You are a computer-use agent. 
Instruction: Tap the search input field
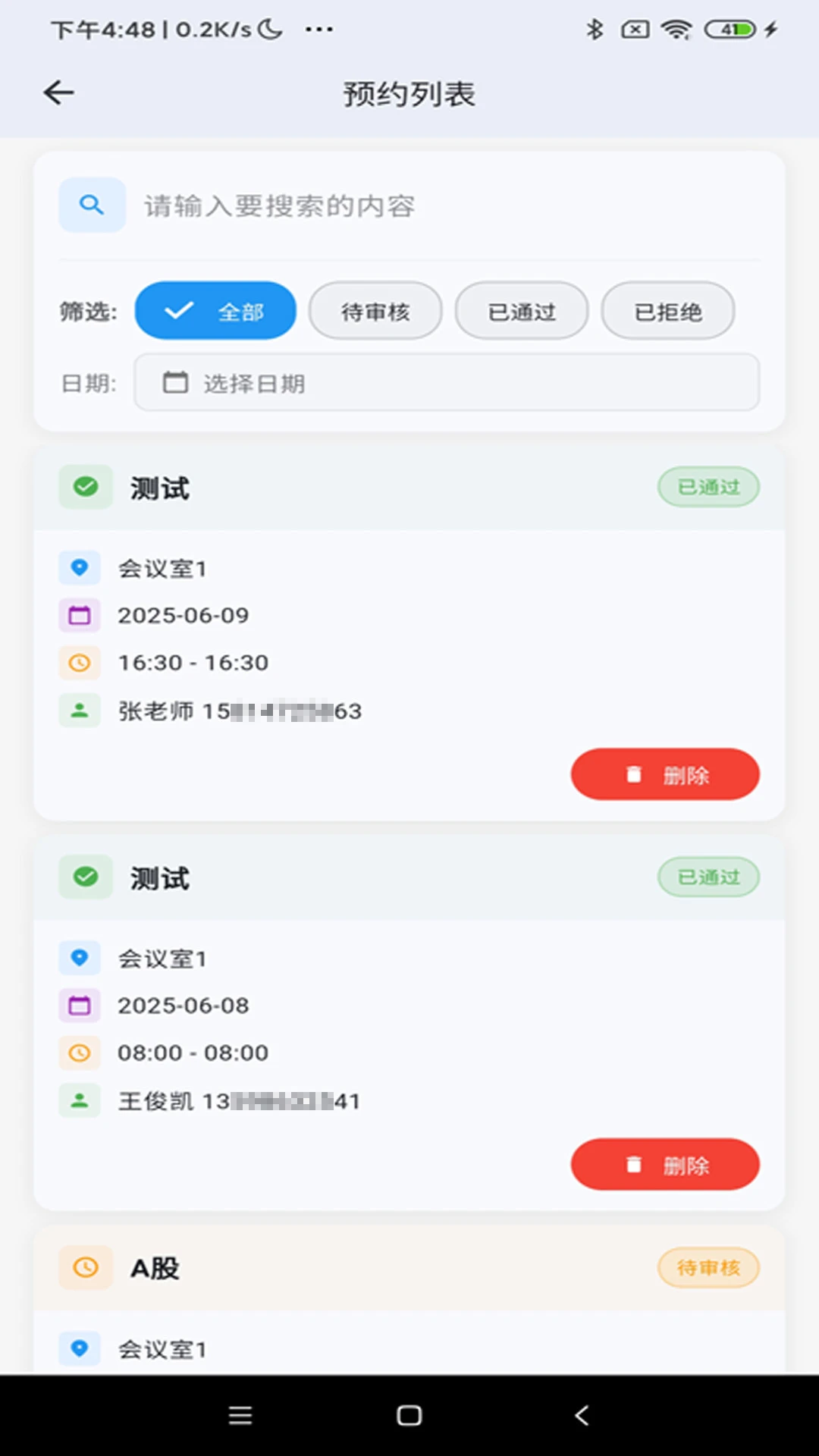379,206
